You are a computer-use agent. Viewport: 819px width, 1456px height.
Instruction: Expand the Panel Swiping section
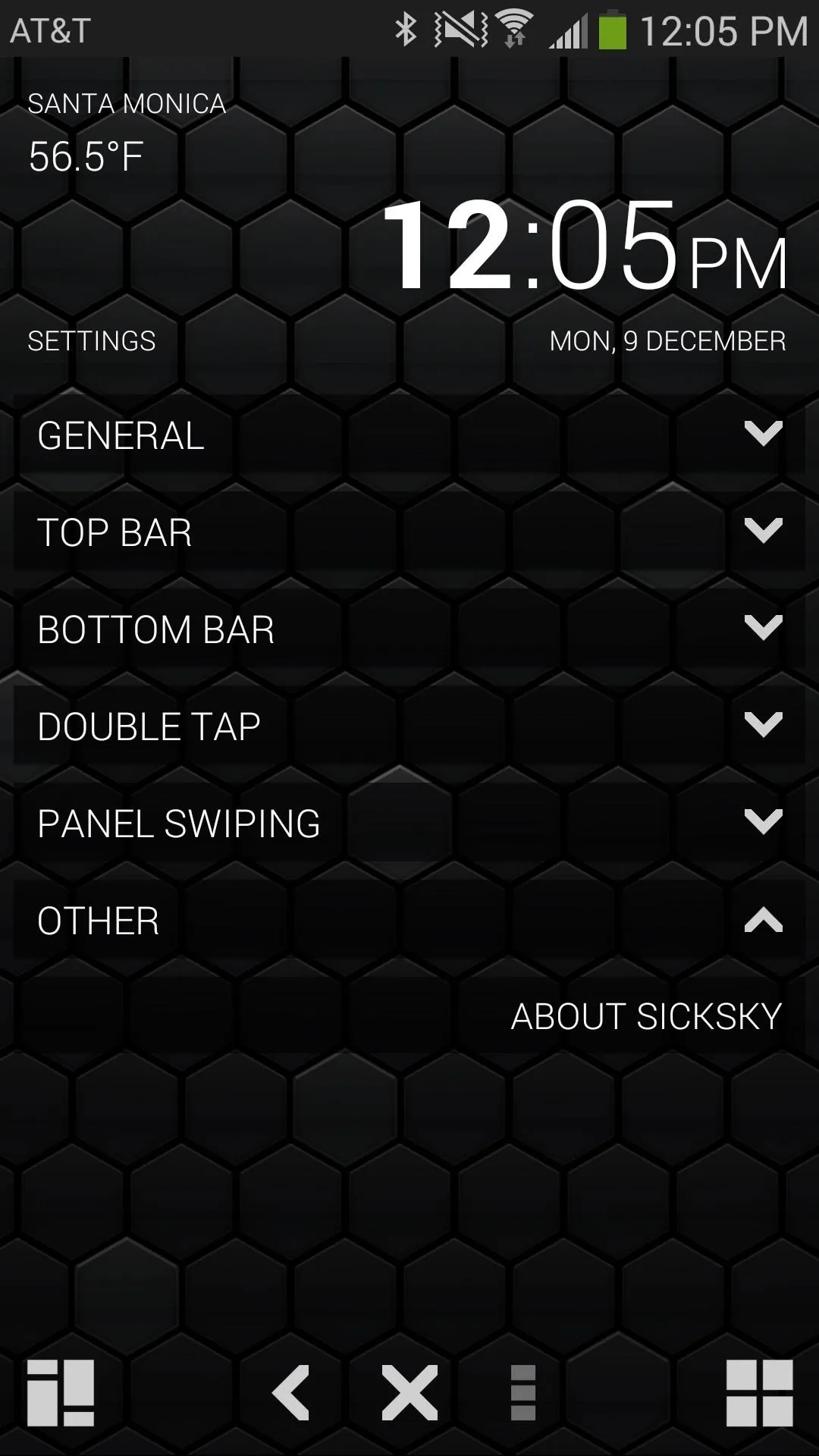(x=409, y=823)
